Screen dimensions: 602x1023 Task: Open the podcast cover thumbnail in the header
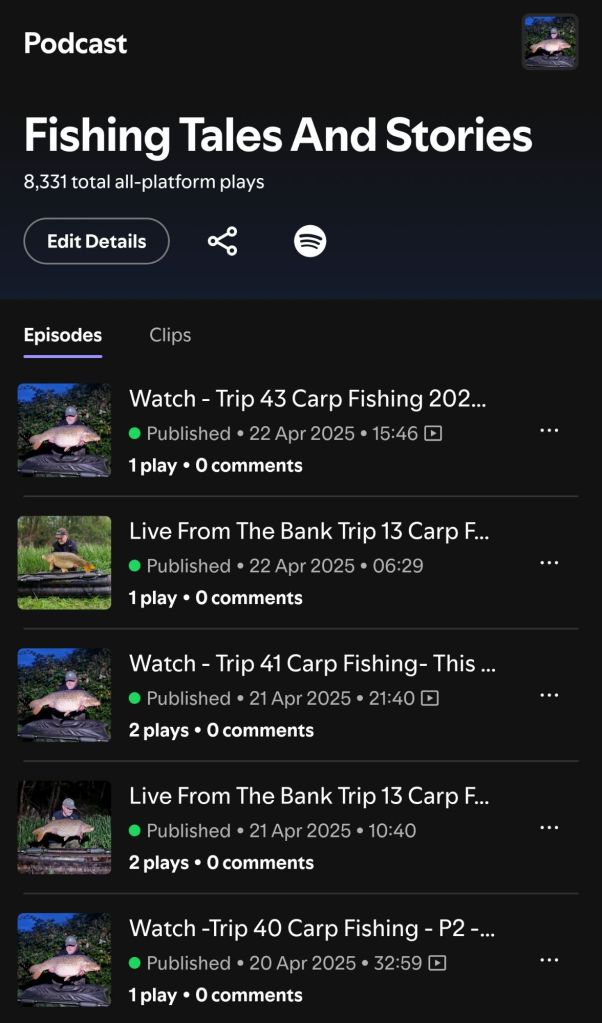(x=549, y=42)
